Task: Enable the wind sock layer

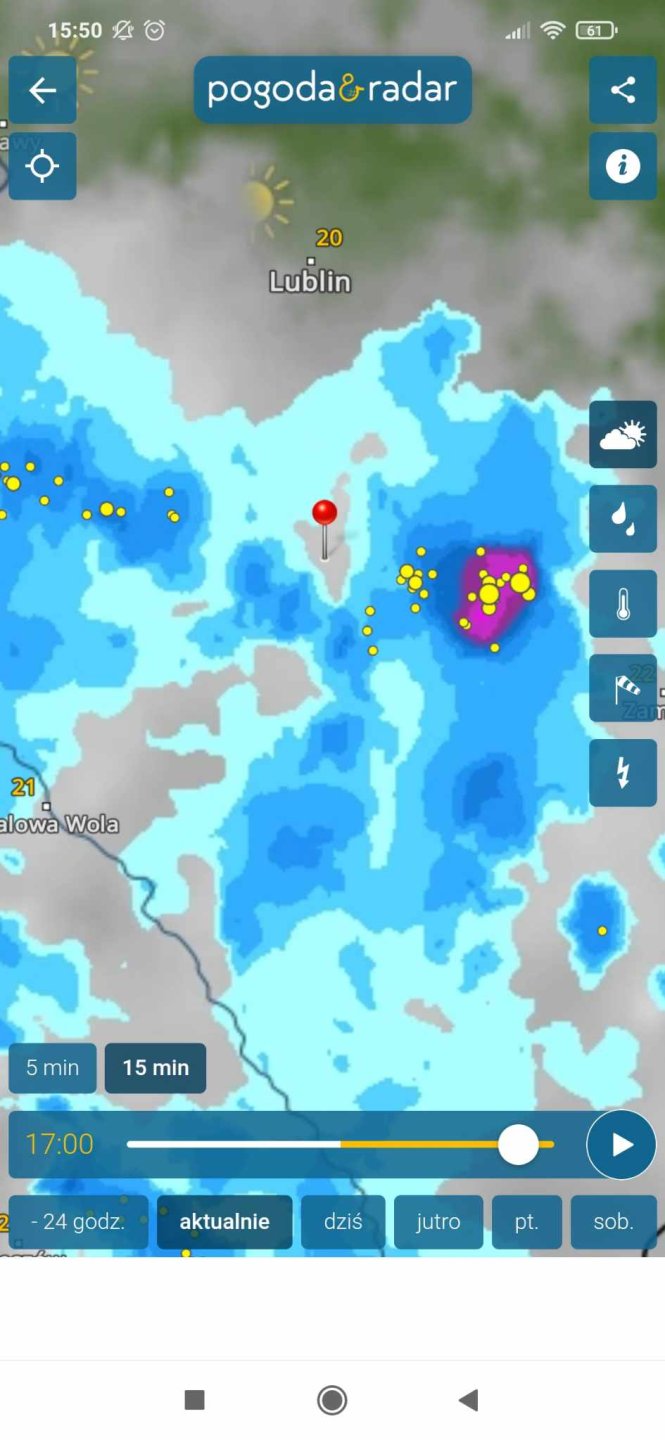Action: 622,688
